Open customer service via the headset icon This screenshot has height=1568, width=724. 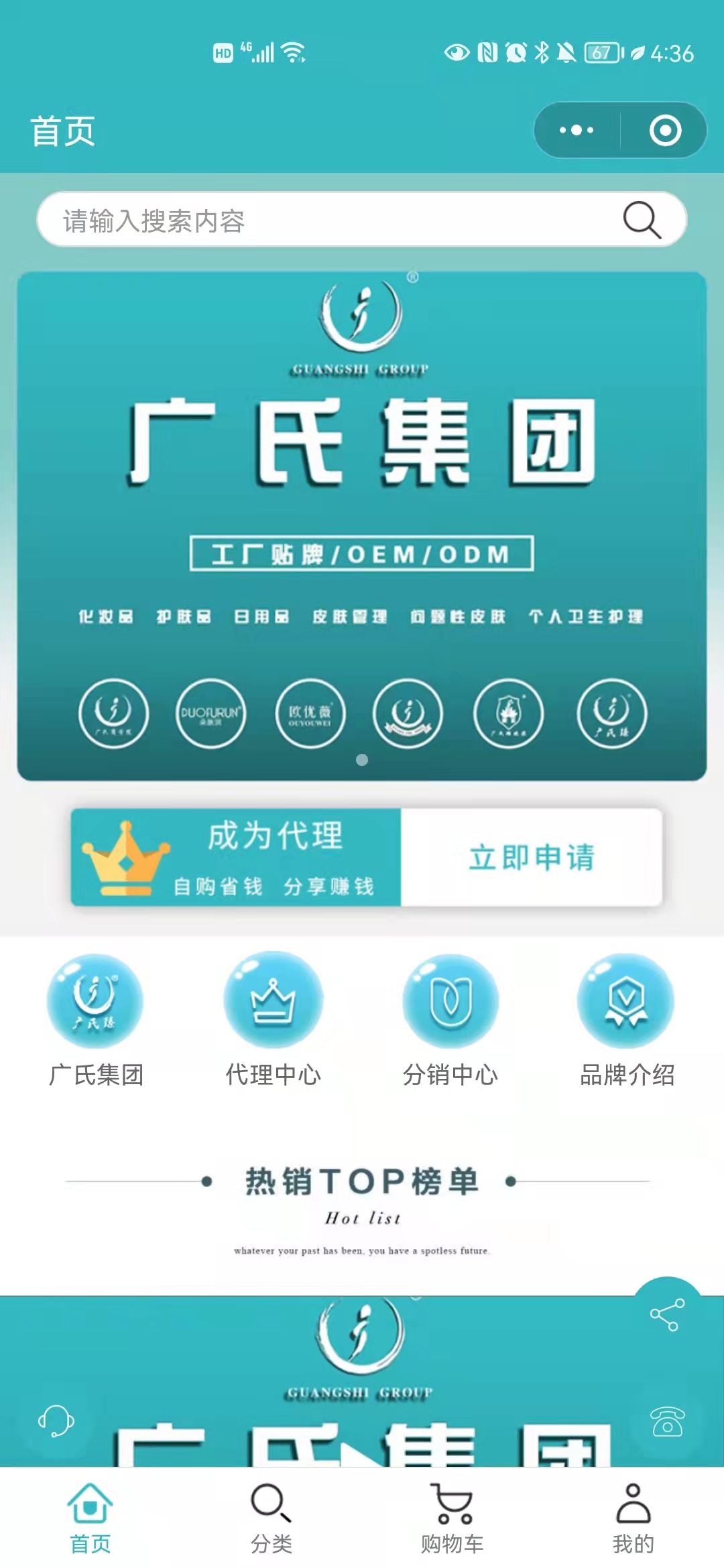56,1421
